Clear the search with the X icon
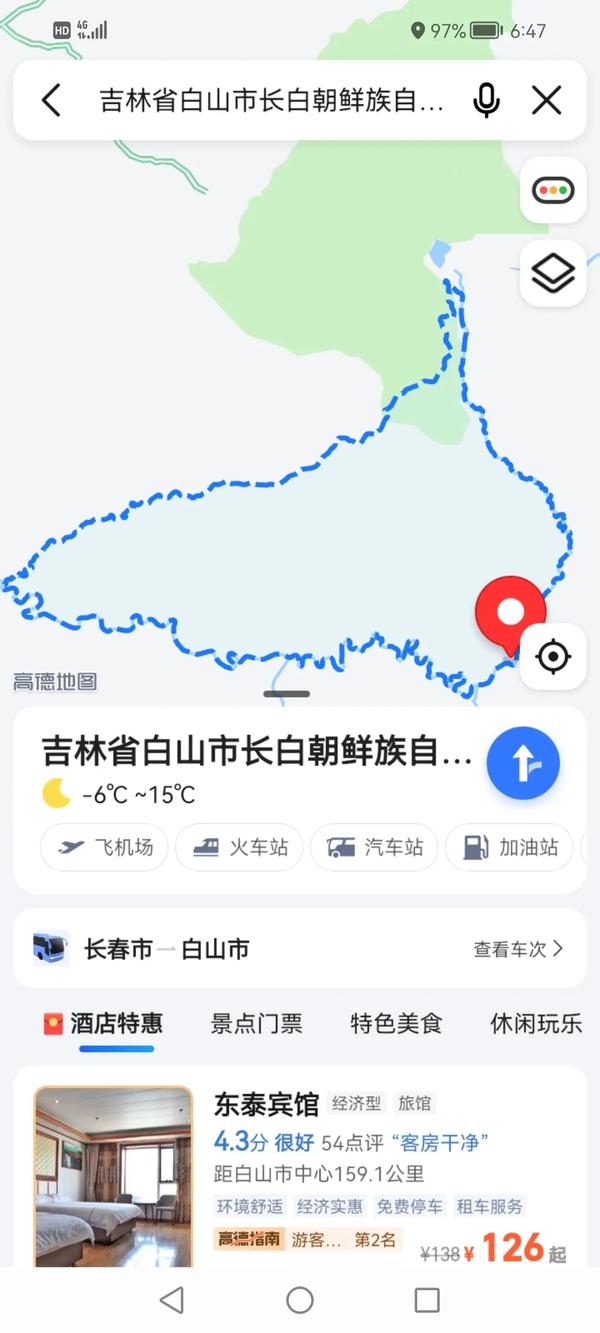600x1333 pixels. coord(546,100)
